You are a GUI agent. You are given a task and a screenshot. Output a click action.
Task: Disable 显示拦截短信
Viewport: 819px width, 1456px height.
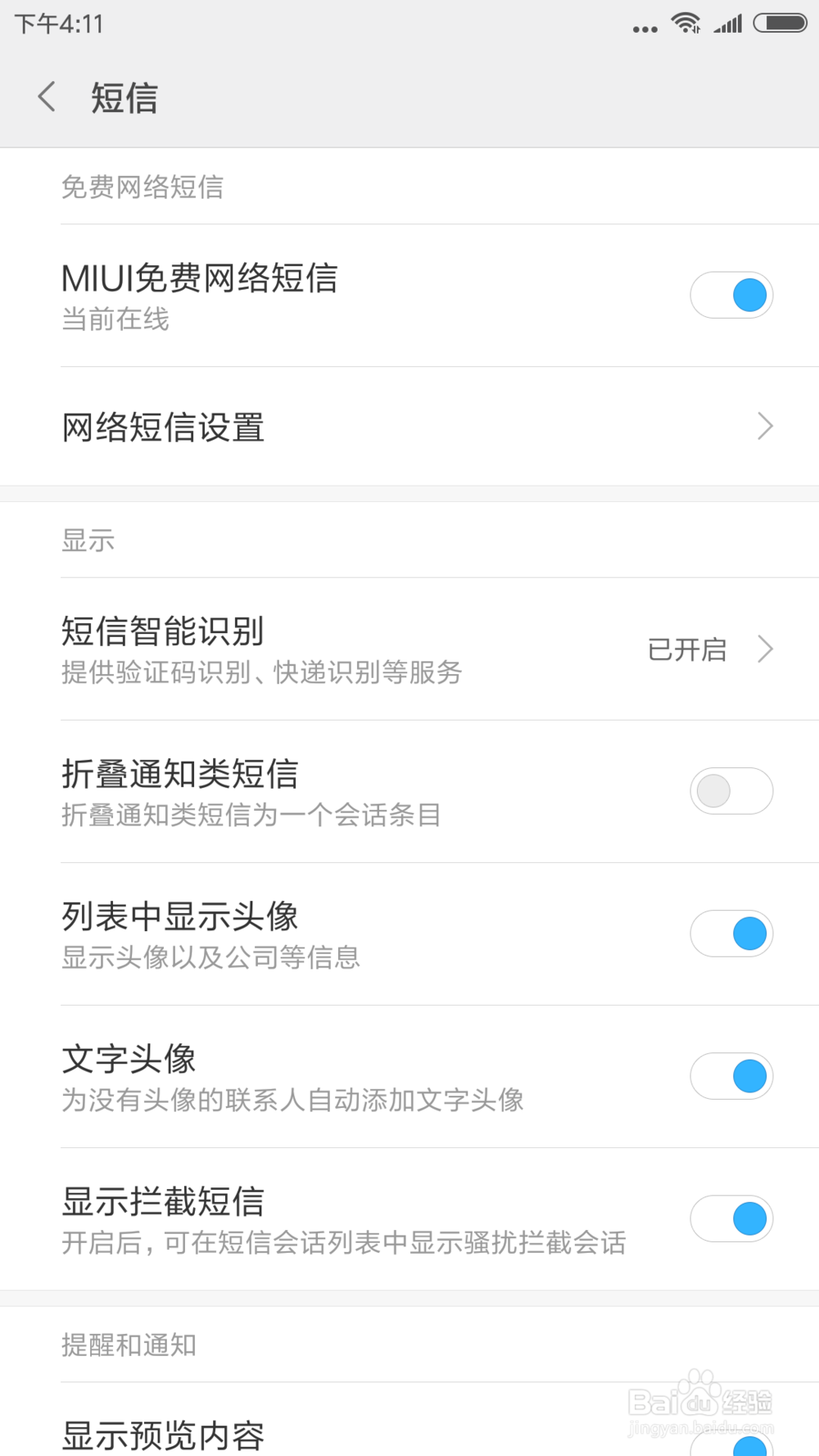pyautogui.click(x=731, y=1219)
